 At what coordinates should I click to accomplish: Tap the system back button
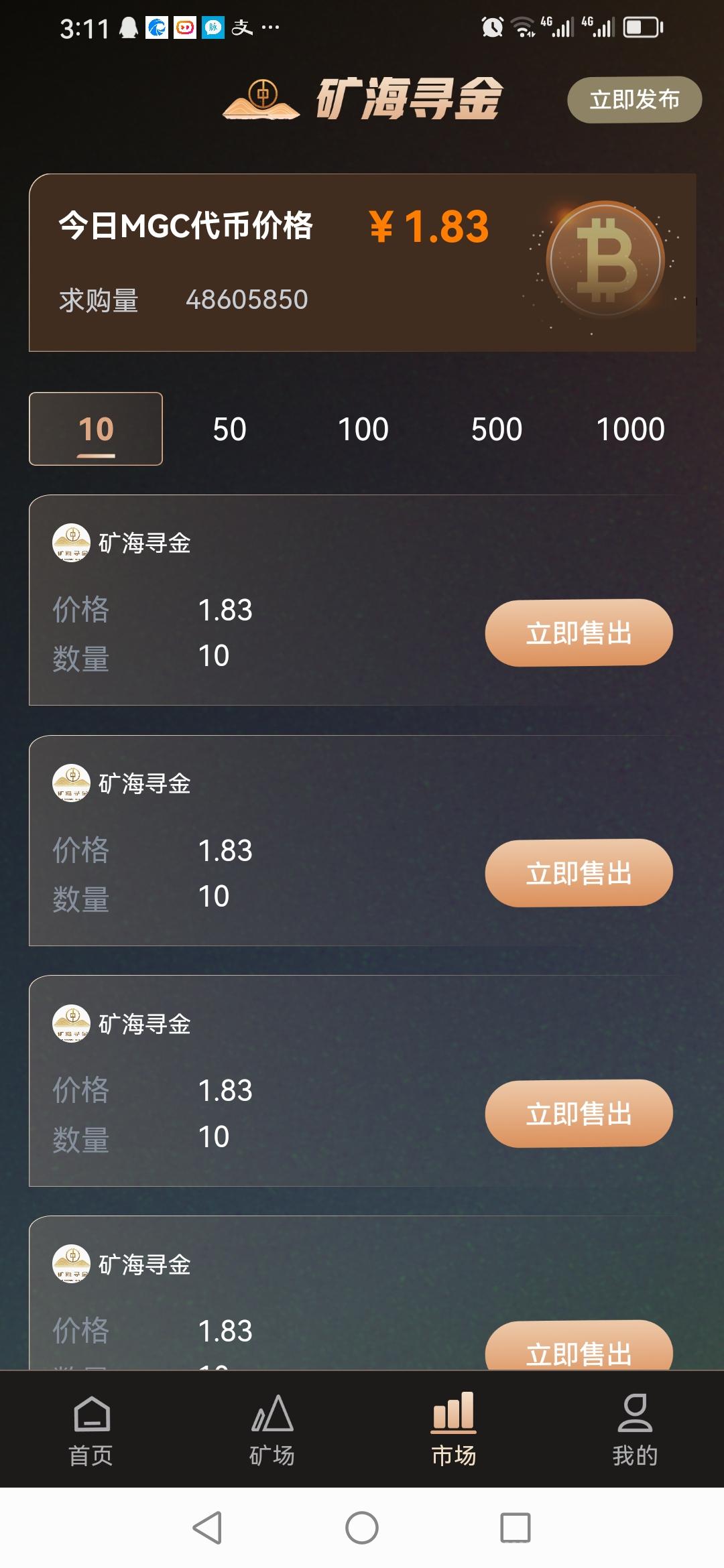[207, 1528]
